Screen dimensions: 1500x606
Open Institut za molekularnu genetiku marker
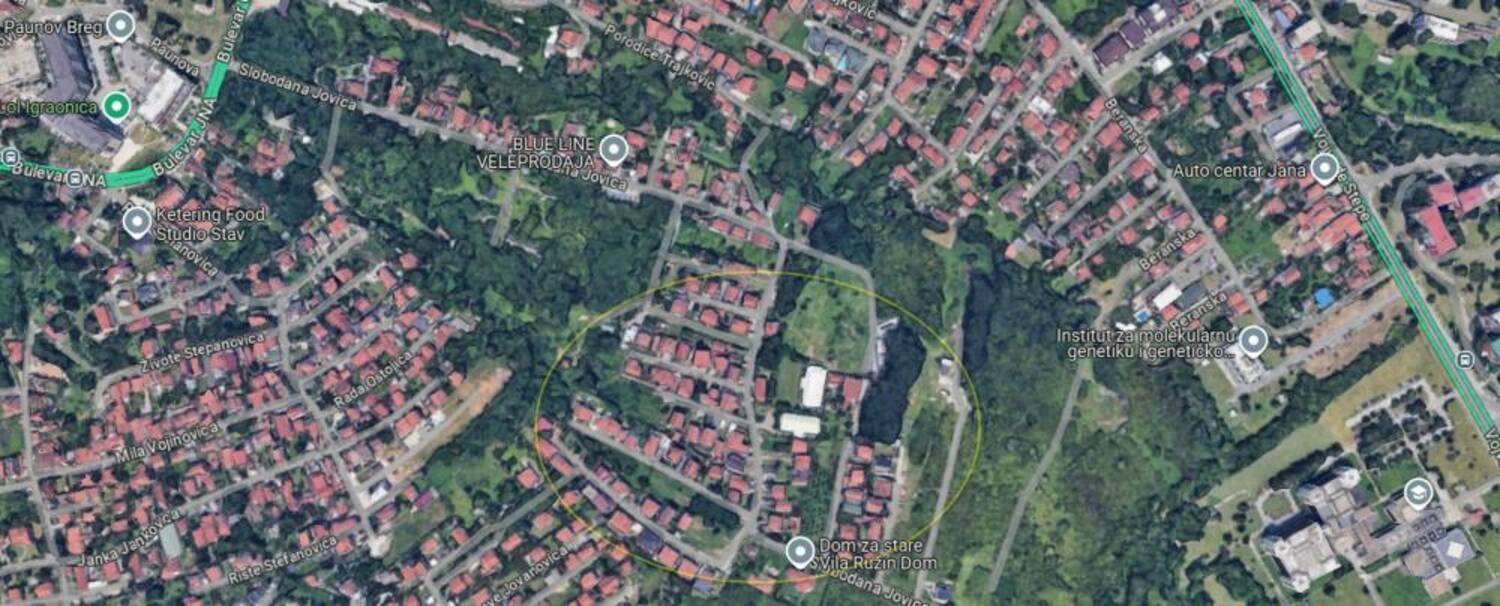[x=1252, y=342]
